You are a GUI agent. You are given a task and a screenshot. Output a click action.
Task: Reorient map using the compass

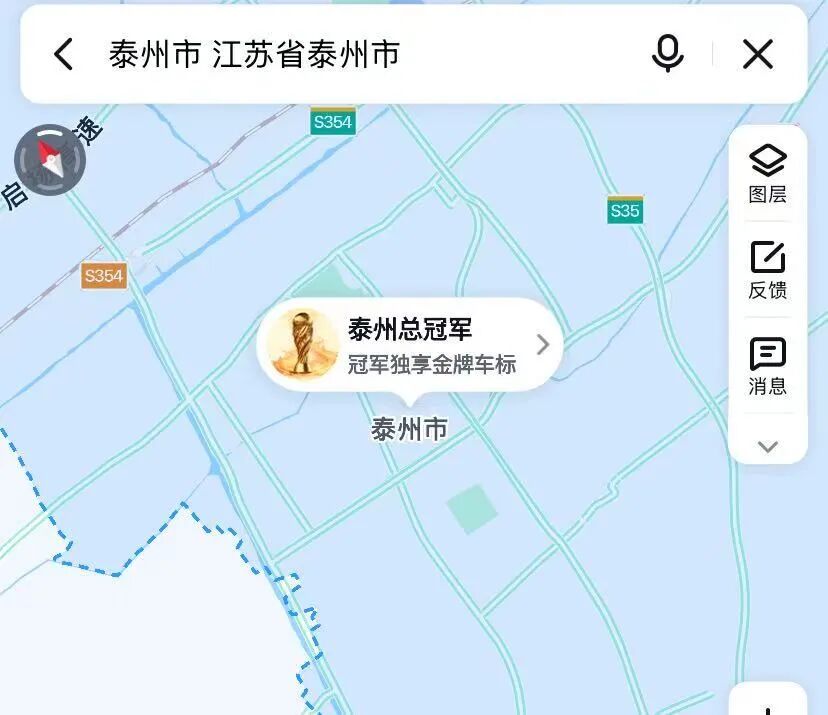coord(50,160)
